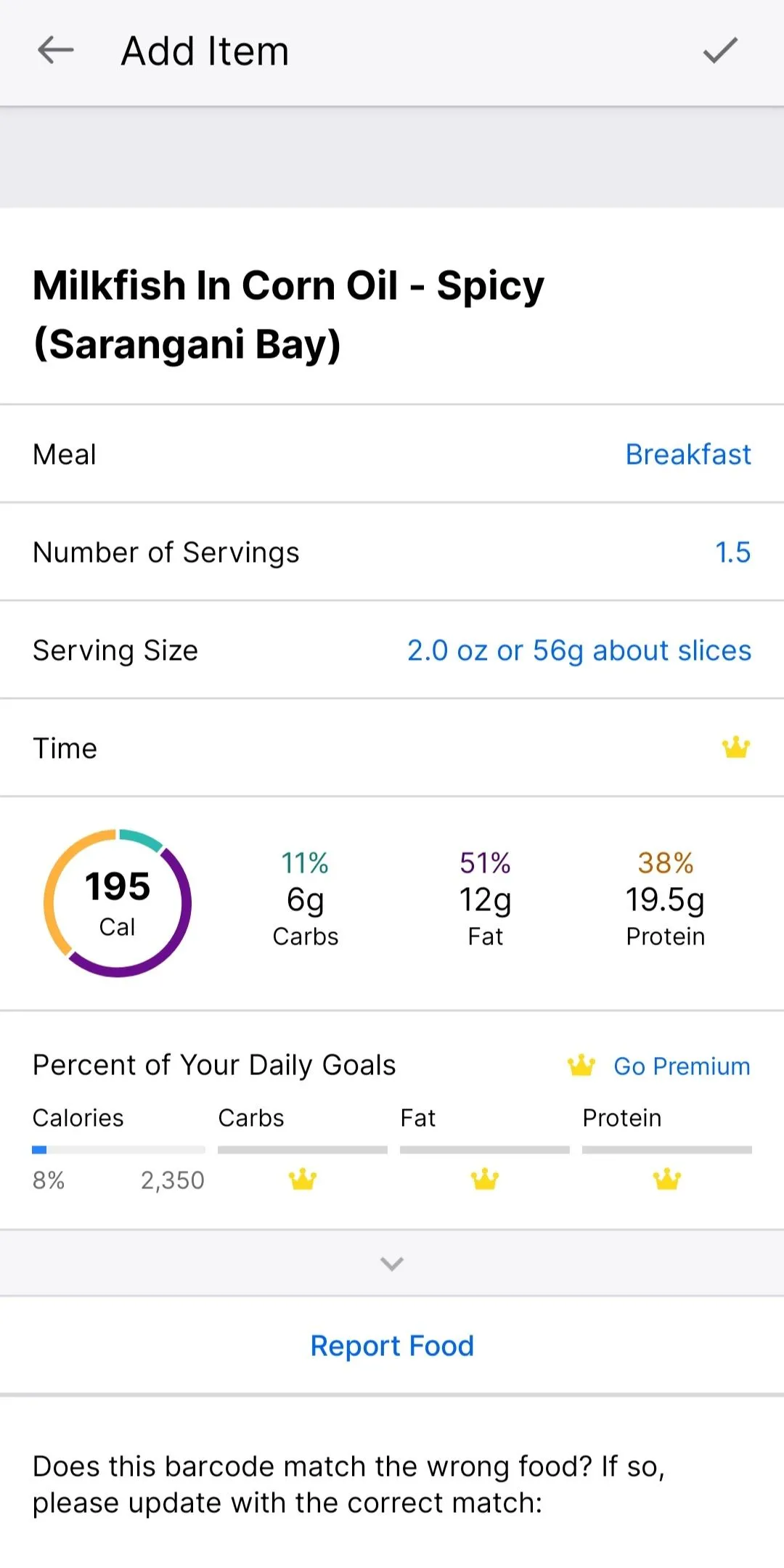Click the crown icon on the Time row
Image resolution: width=784 pixels, height=1568 pixels.
[x=735, y=748]
